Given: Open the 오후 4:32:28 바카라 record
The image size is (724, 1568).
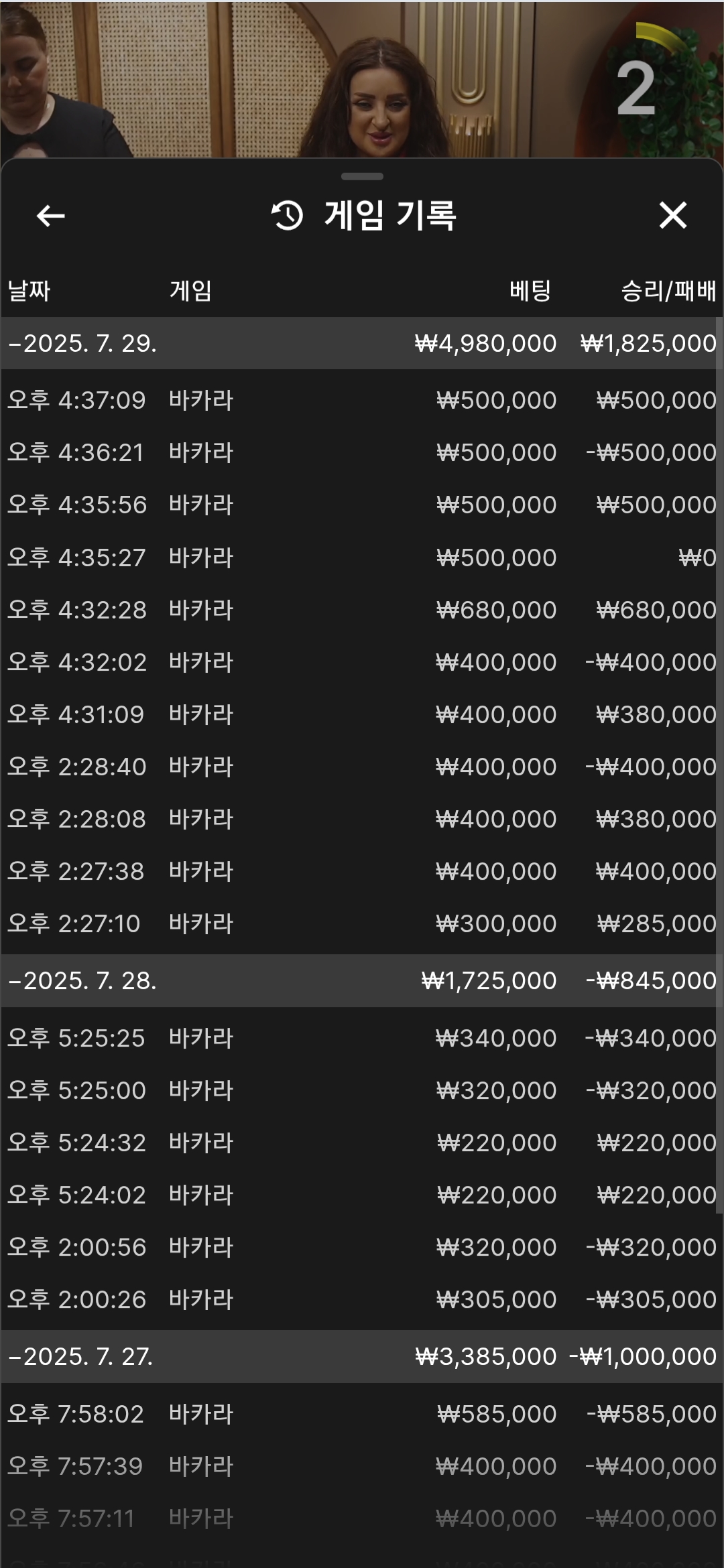Looking at the screenshot, I should [x=362, y=609].
